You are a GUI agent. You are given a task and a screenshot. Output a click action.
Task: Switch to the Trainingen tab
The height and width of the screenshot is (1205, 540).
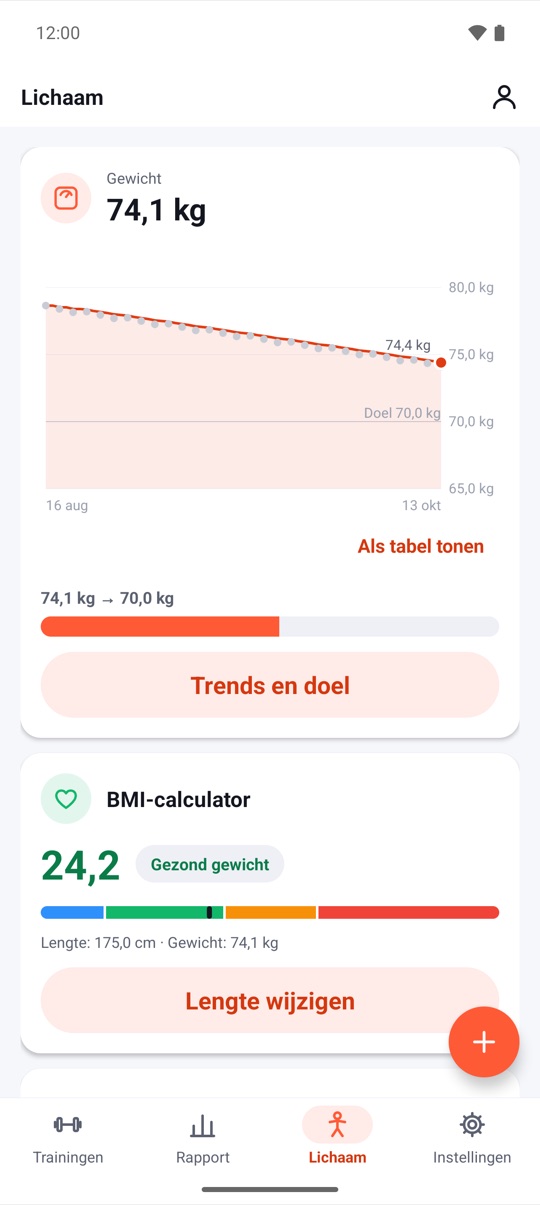(68, 1138)
